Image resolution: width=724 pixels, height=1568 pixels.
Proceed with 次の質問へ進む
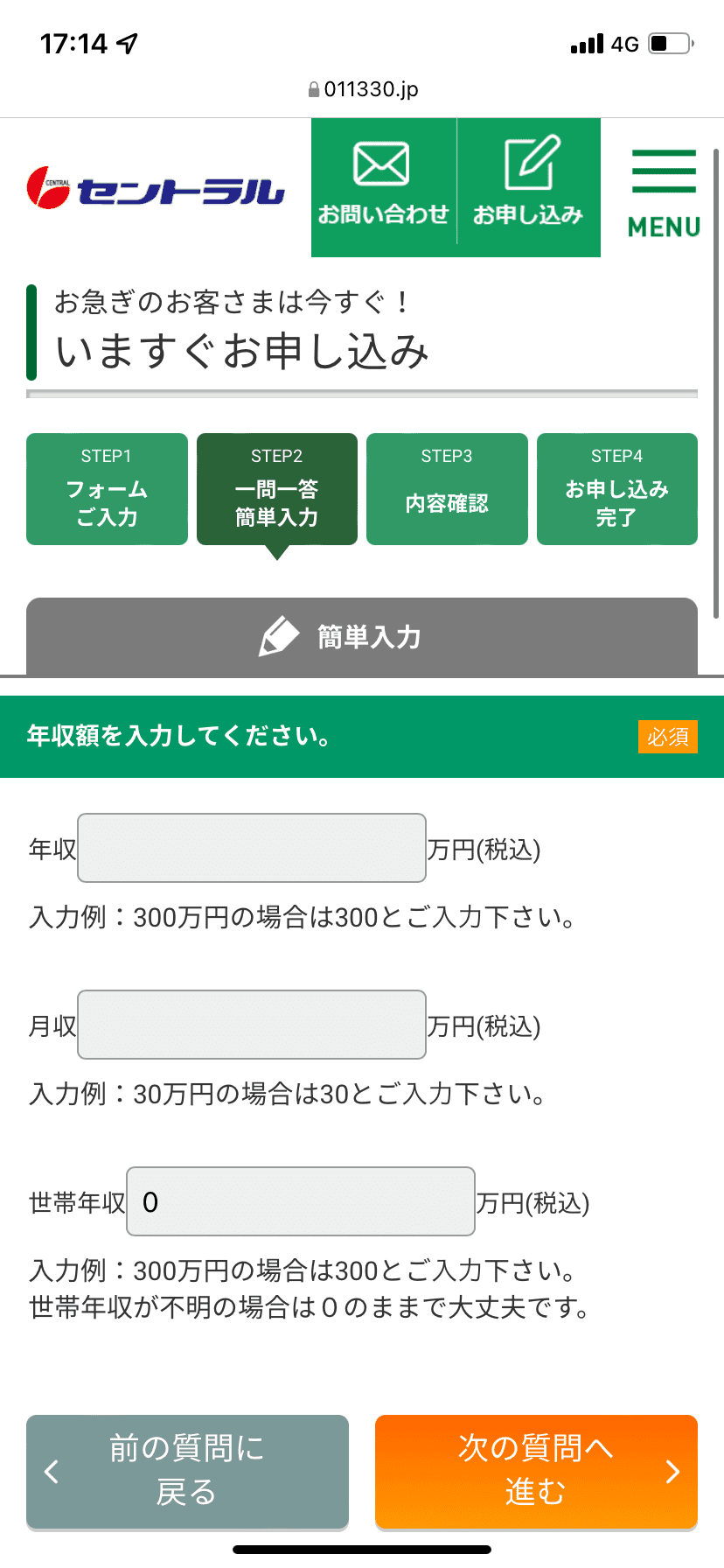536,1471
